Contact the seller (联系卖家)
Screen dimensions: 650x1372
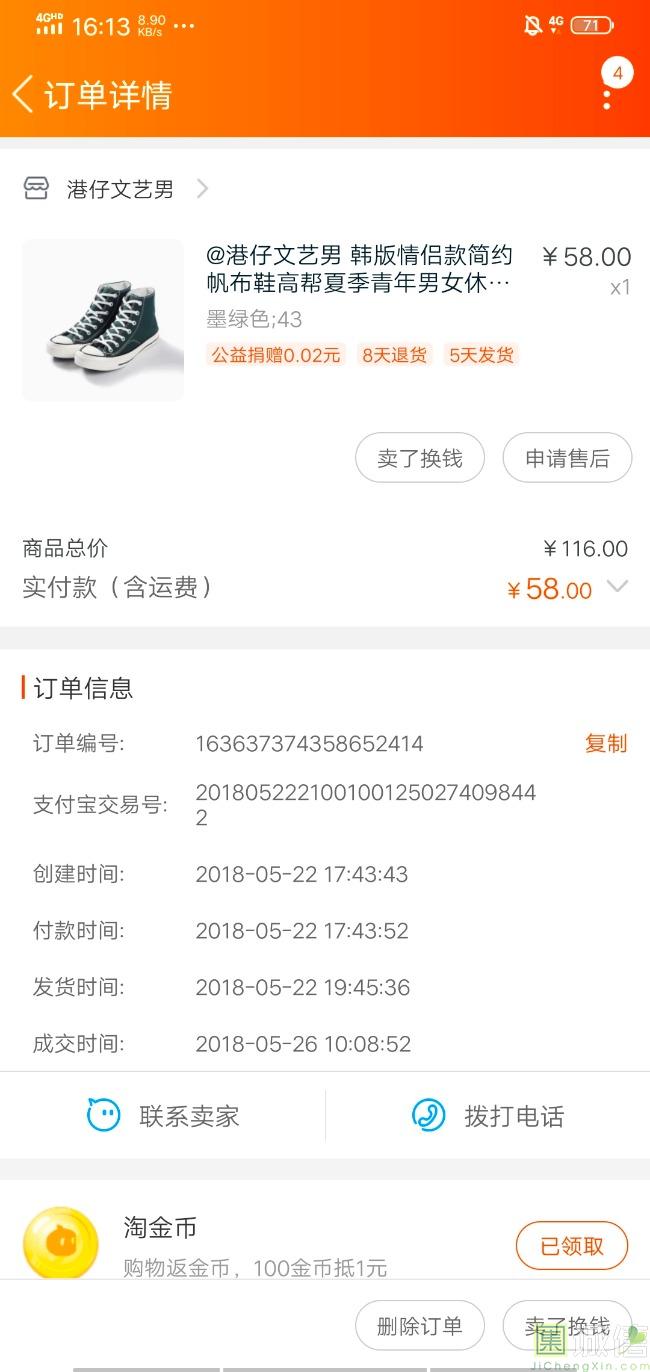163,1116
